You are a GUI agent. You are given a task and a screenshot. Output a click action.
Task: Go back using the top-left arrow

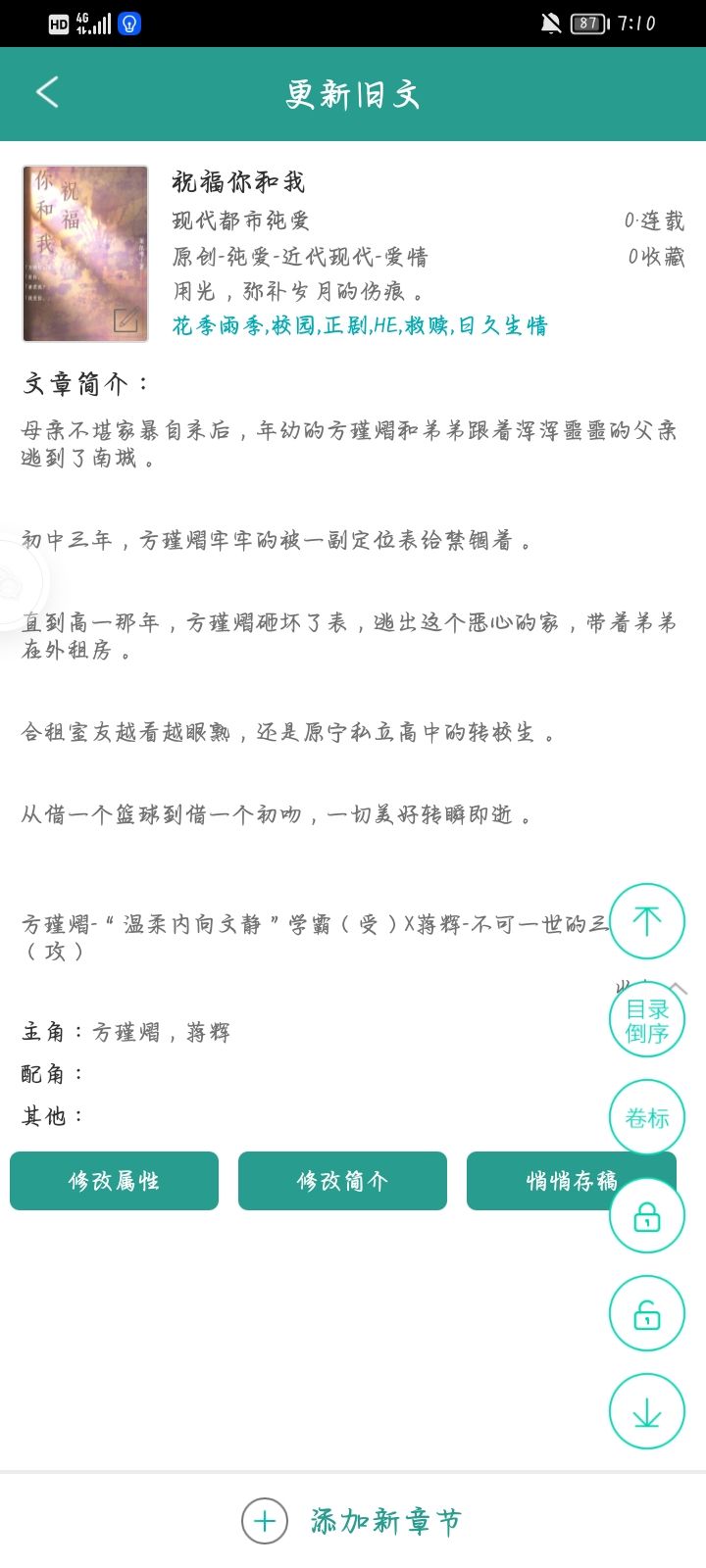pos(47,92)
